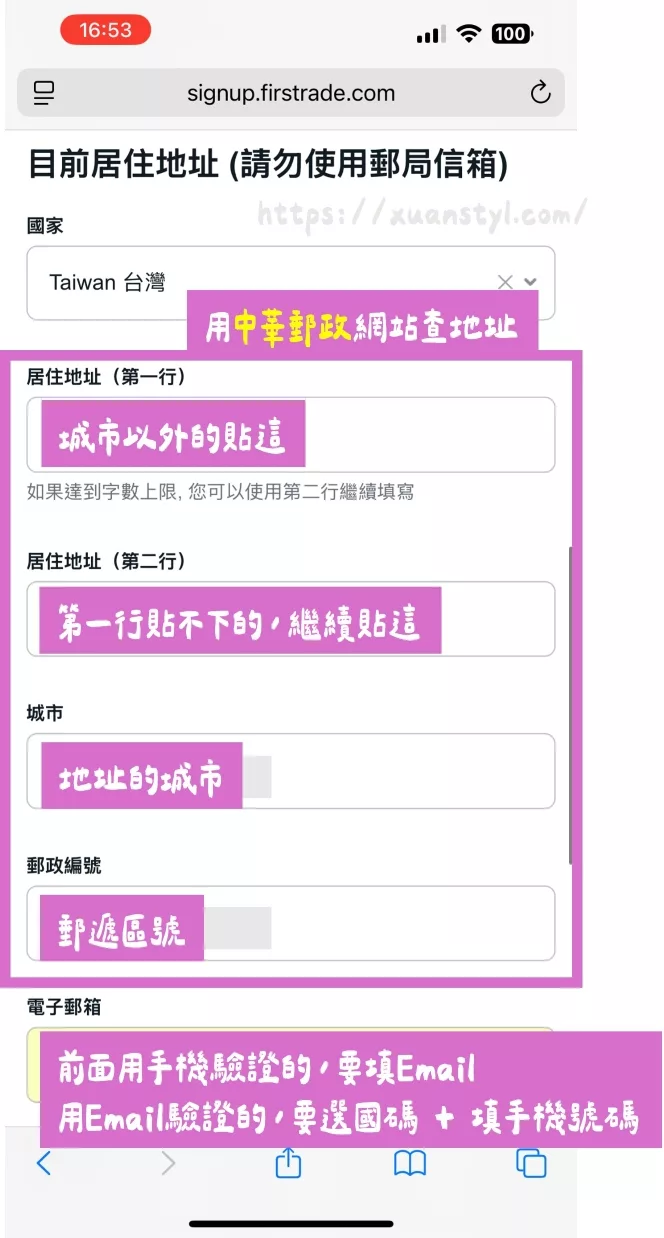Tap the signup.firstrade.com address bar
664x1238 pixels.
(x=291, y=94)
